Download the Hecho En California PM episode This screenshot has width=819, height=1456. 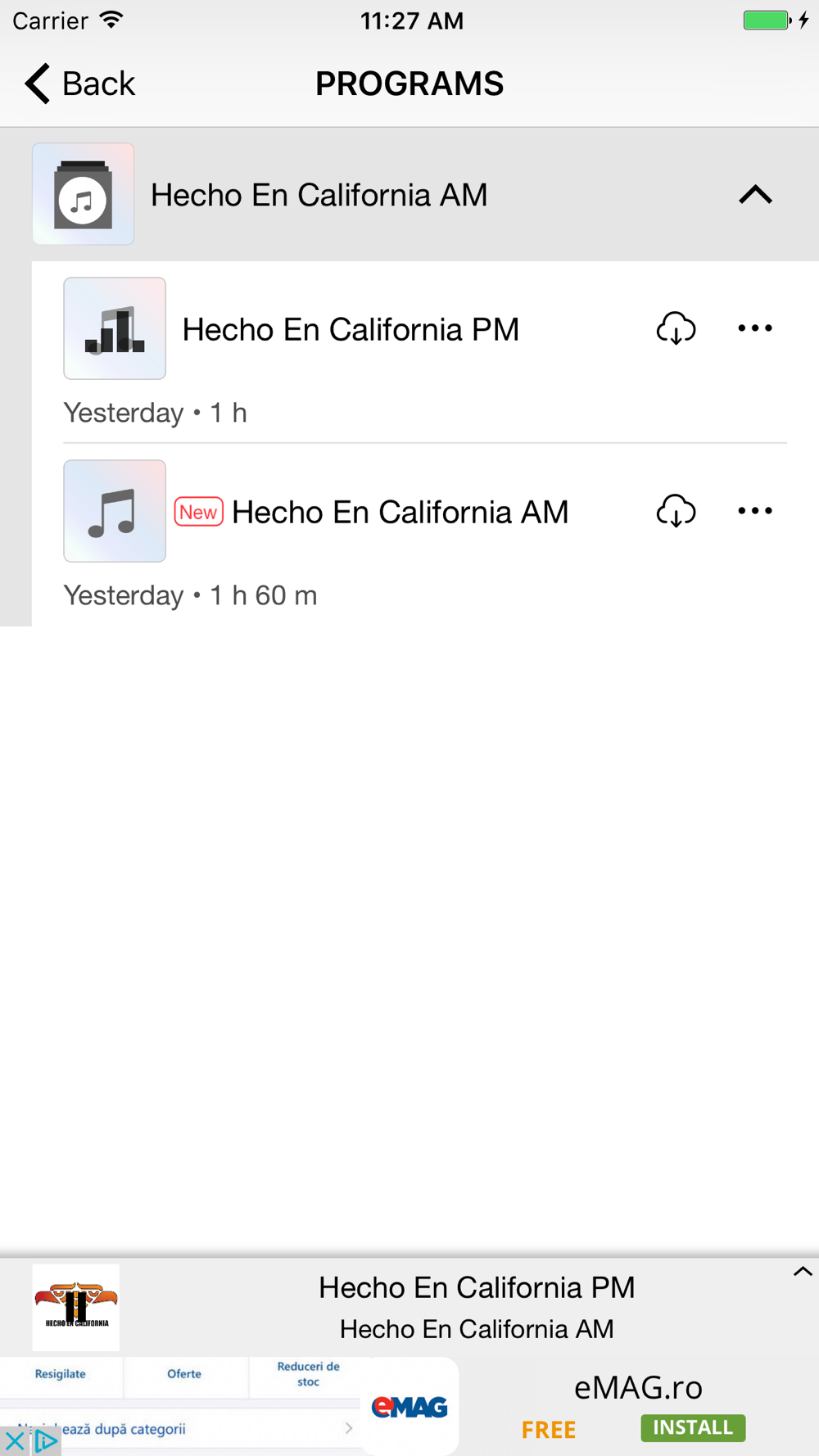pyautogui.click(x=676, y=328)
